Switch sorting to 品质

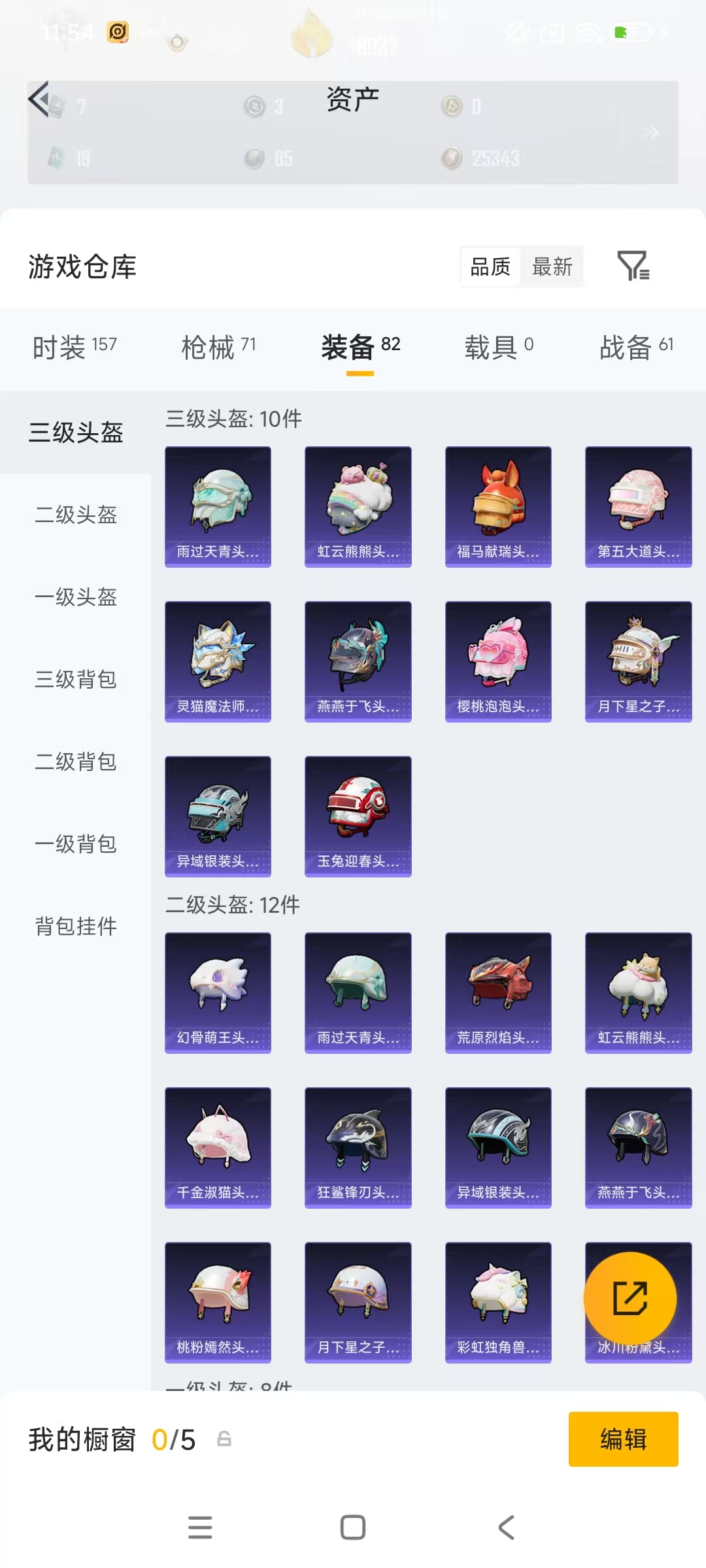coord(491,267)
